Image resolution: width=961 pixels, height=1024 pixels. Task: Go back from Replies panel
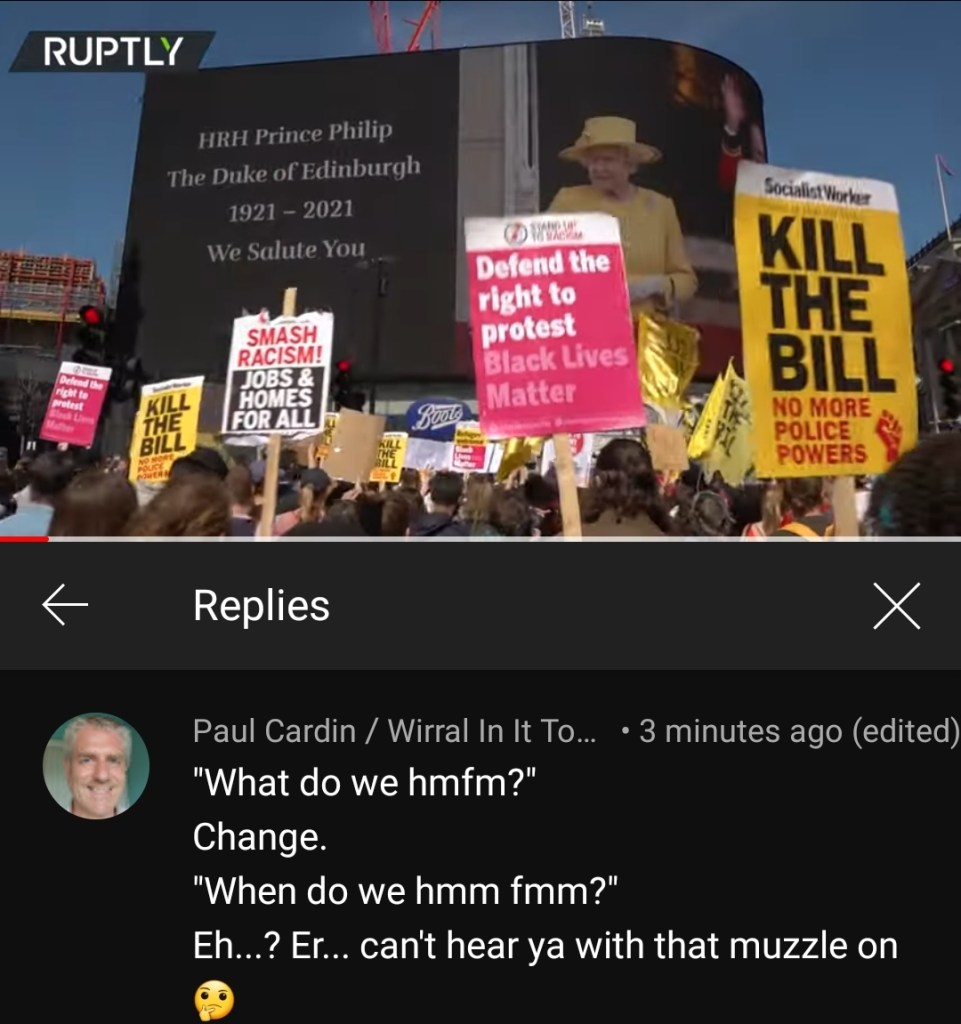(65, 605)
